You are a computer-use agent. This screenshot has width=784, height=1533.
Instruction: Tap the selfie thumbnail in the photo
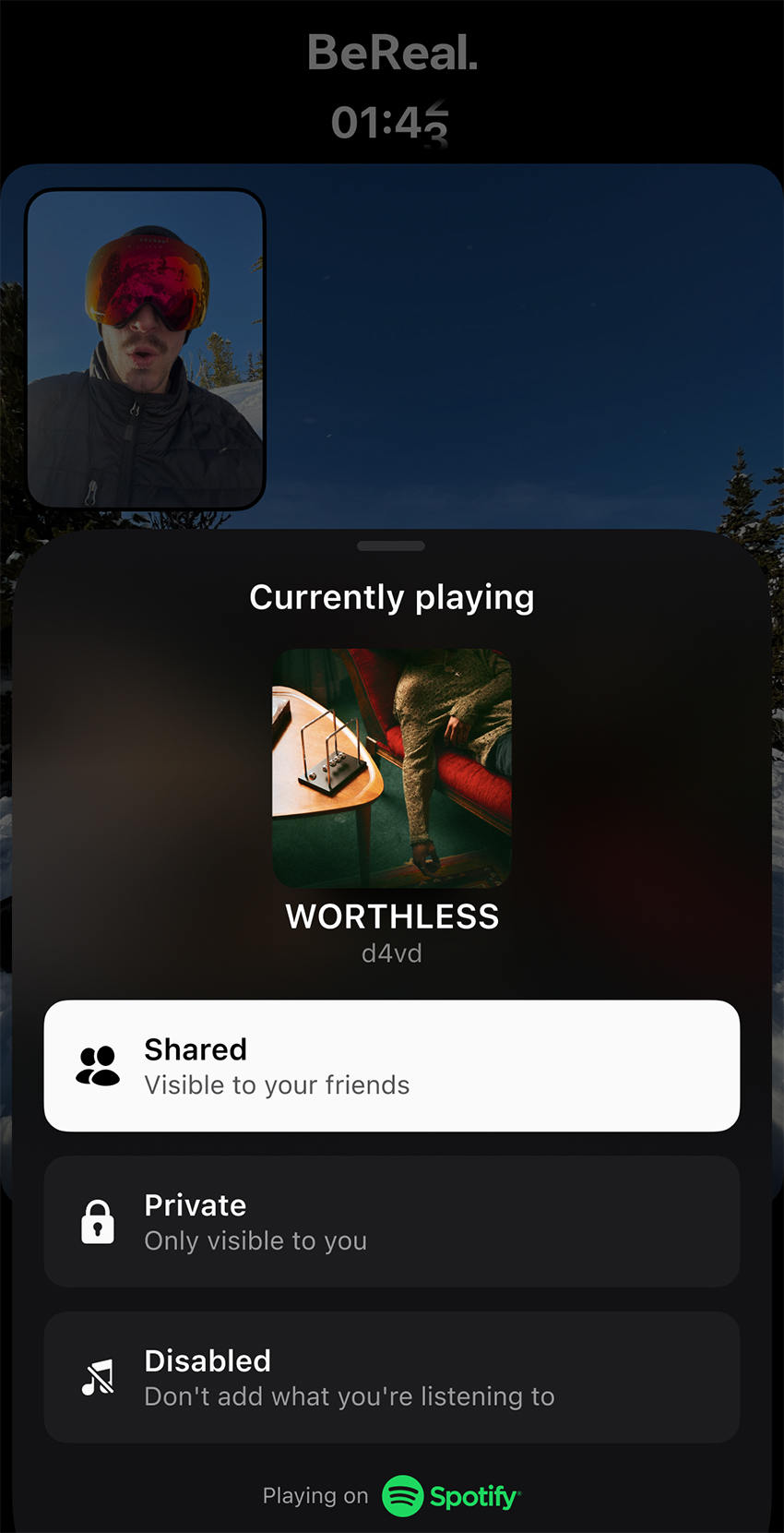(x=146, y=349)
